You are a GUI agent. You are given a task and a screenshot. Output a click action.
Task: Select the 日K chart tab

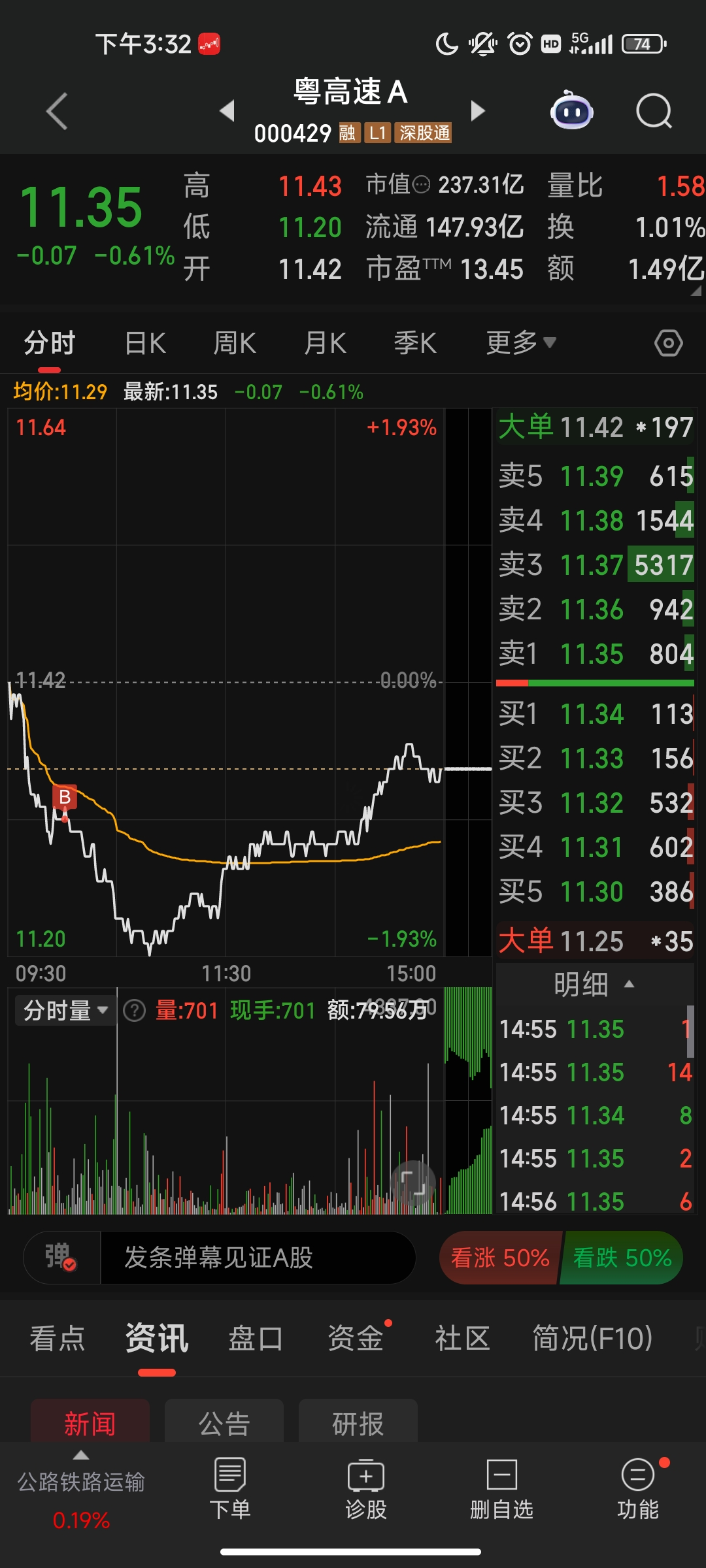[x=145, y=343]
